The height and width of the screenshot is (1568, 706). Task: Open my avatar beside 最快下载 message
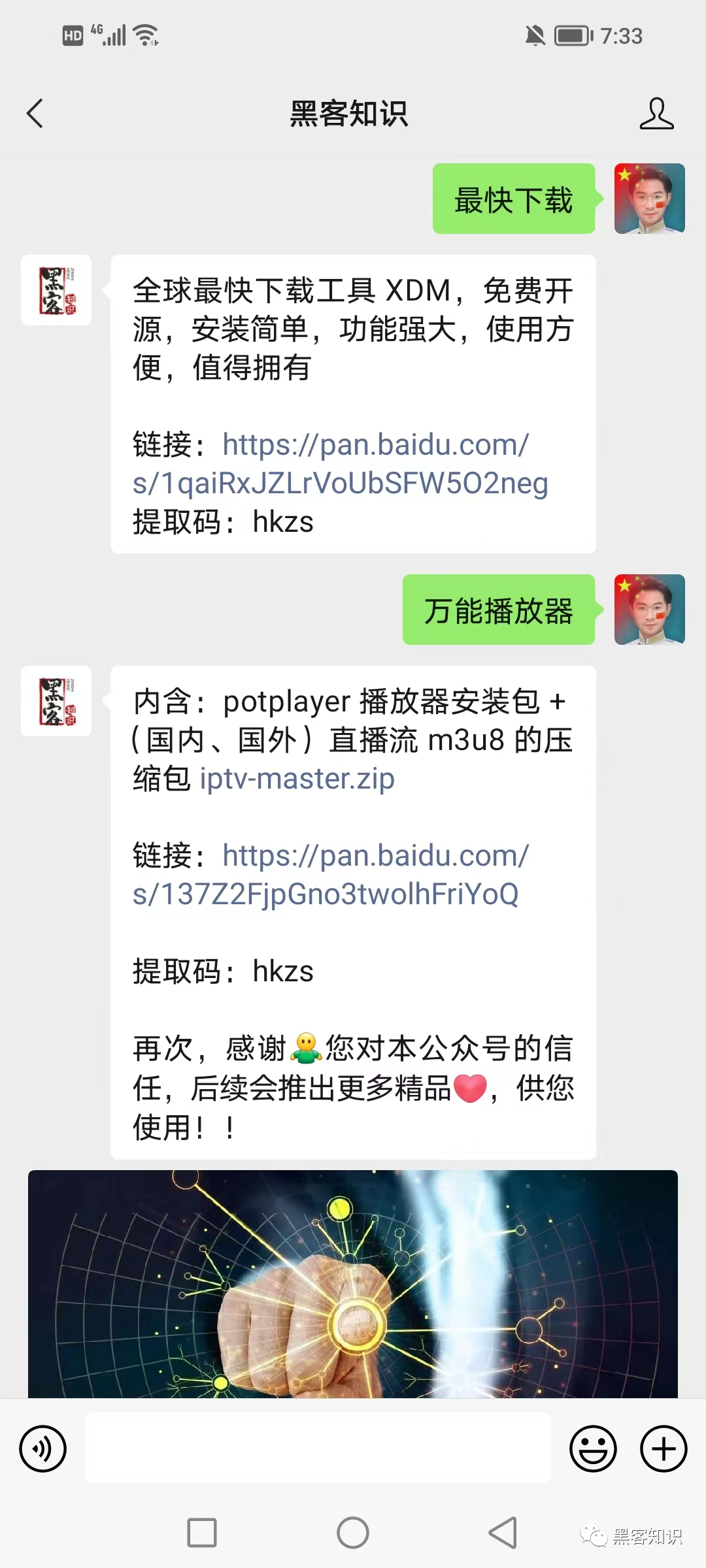coord(649,199)
